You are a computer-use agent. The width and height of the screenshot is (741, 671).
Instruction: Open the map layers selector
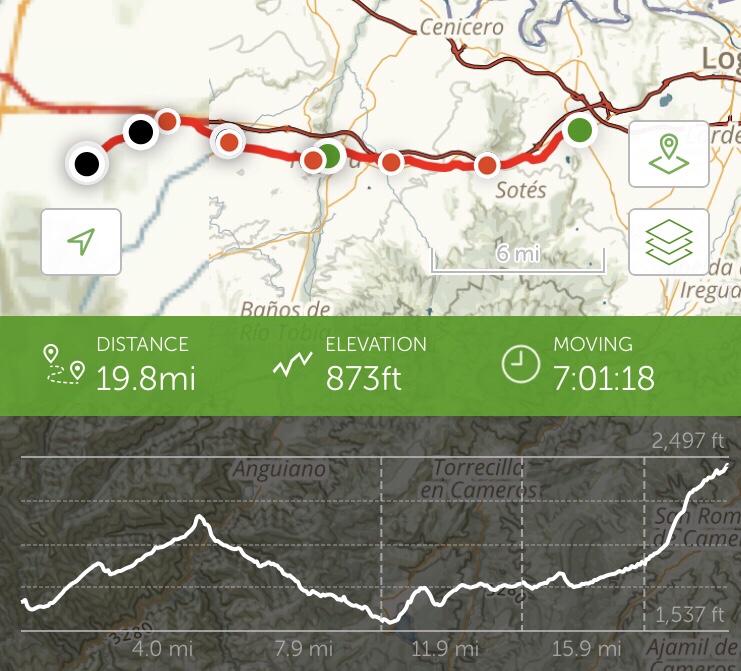[x=668, y=241]
